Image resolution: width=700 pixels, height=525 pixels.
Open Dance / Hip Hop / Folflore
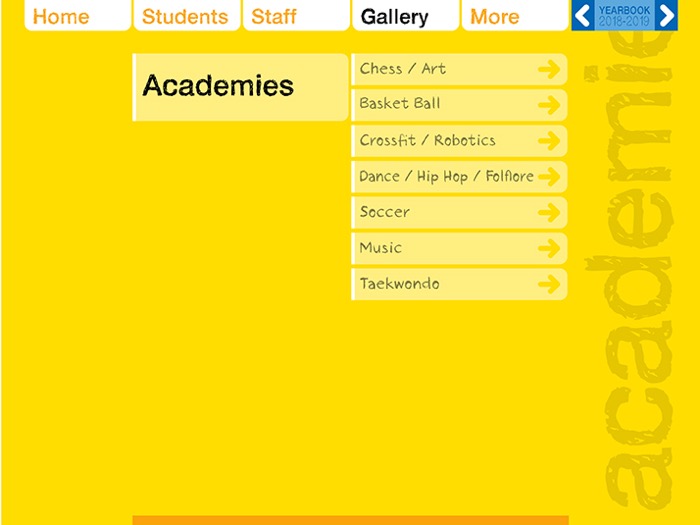point(459,177)
